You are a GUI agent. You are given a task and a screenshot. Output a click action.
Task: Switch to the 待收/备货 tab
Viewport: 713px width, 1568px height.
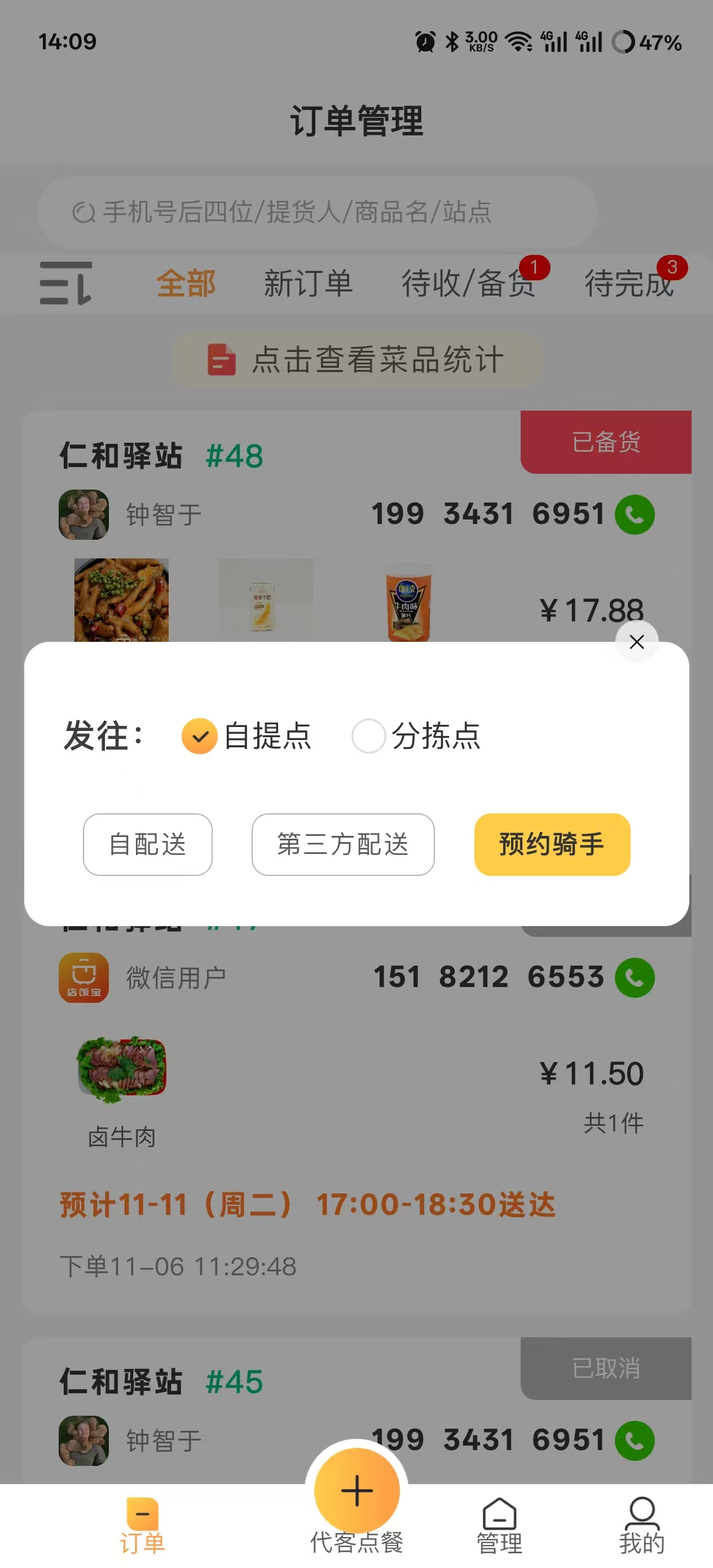tap(468, 283)
